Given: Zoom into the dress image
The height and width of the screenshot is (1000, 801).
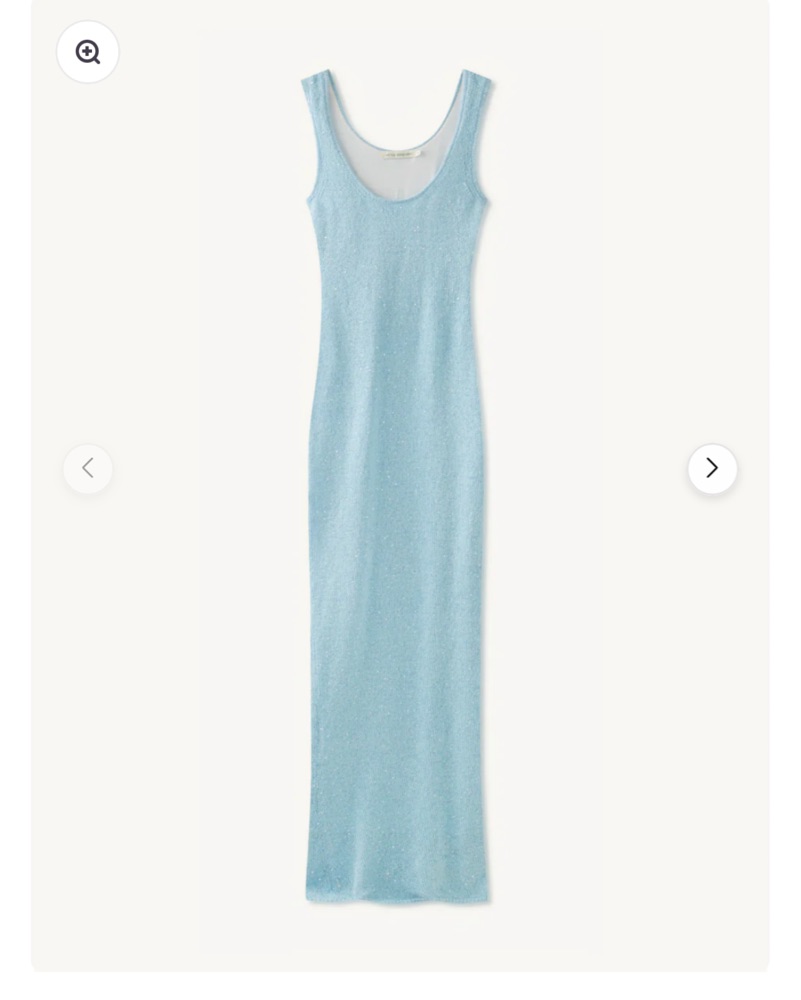Looking at the screenshot, I should 88,52.
